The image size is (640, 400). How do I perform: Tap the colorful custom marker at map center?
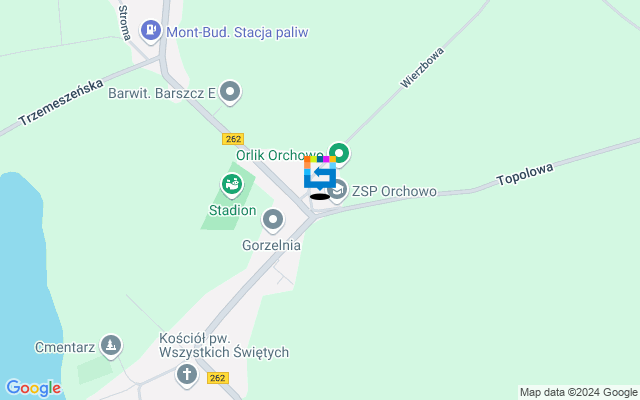pos(319,173)
